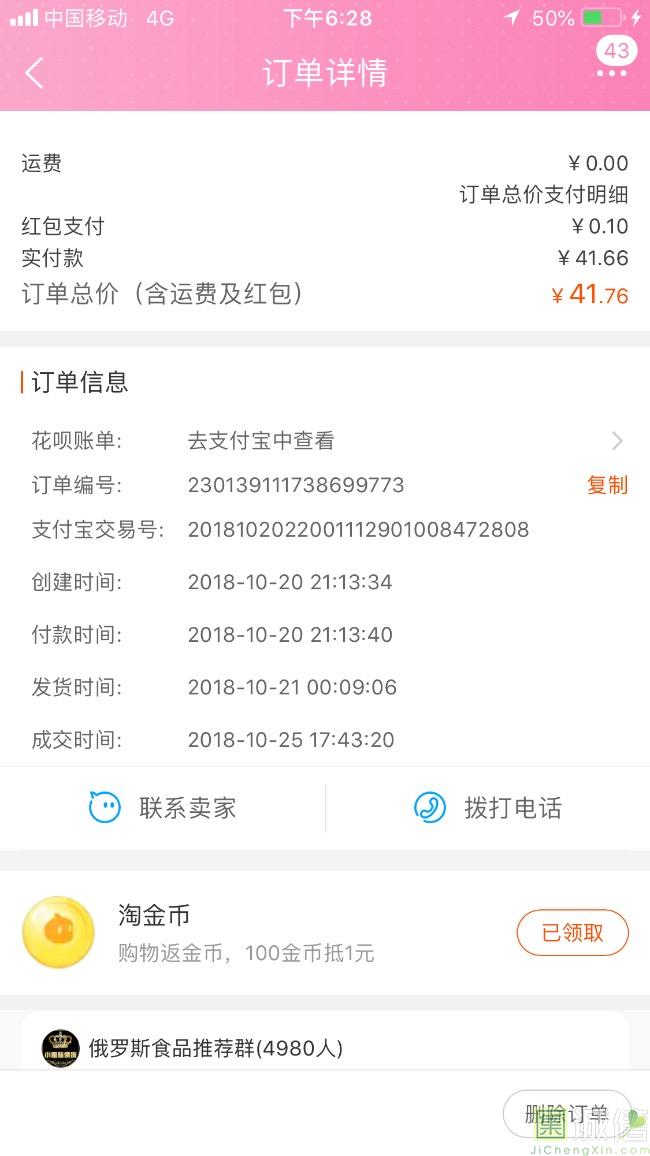The image size is (650, 1156).
Task: Call the seller with 拨打电话
Action: [488, 808]
